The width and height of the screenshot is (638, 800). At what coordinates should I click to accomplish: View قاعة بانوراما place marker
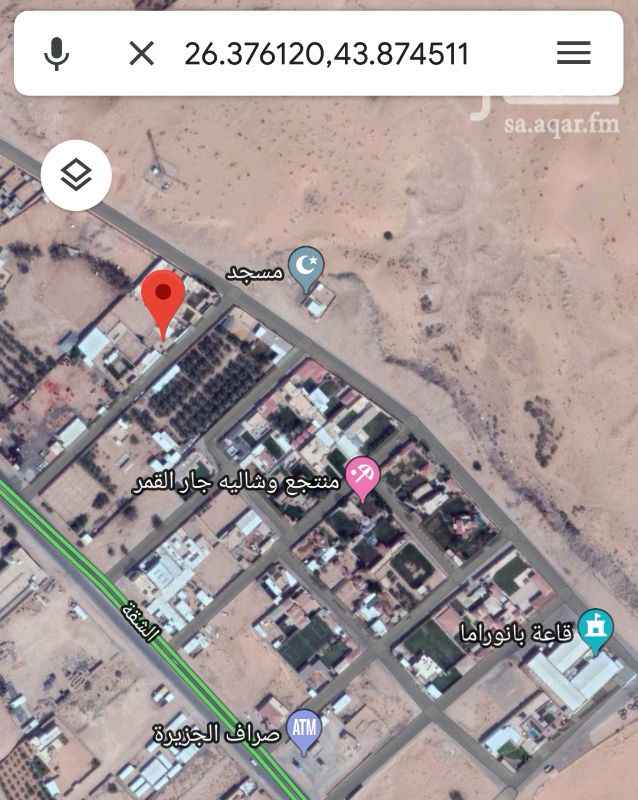(597, 630)
